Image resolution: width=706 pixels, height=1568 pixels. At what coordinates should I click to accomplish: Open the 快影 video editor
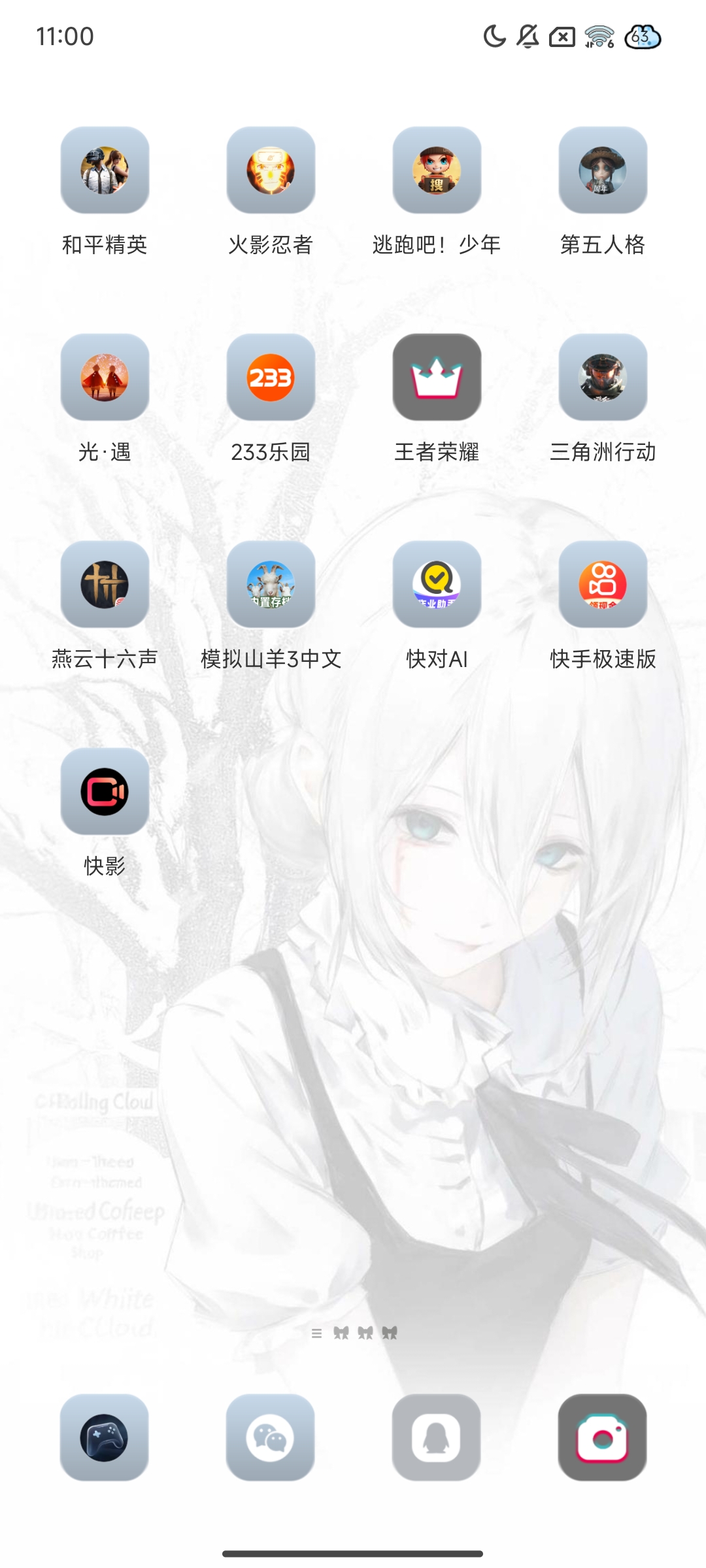[105, 791]
